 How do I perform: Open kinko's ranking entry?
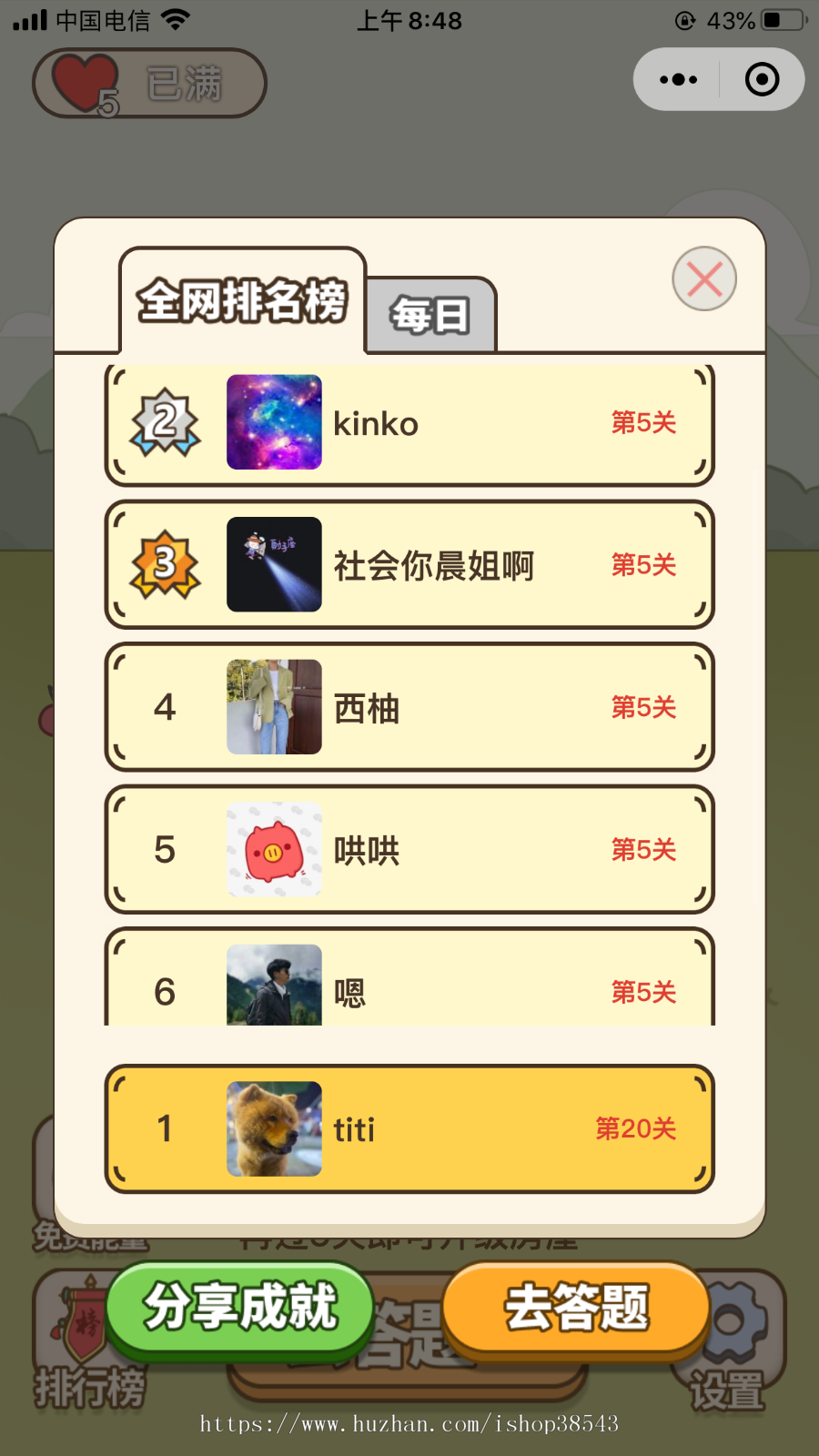tap(409, 423)
